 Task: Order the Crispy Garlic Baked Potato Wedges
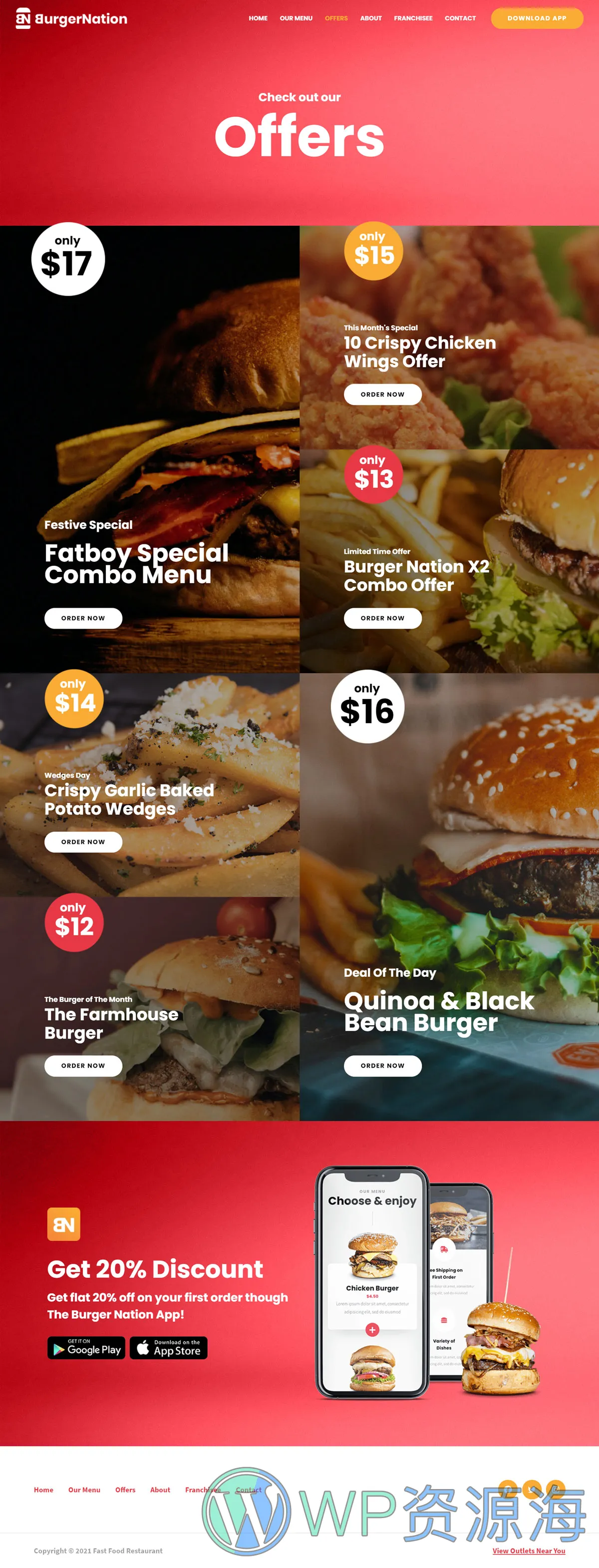tap(83, 842)
